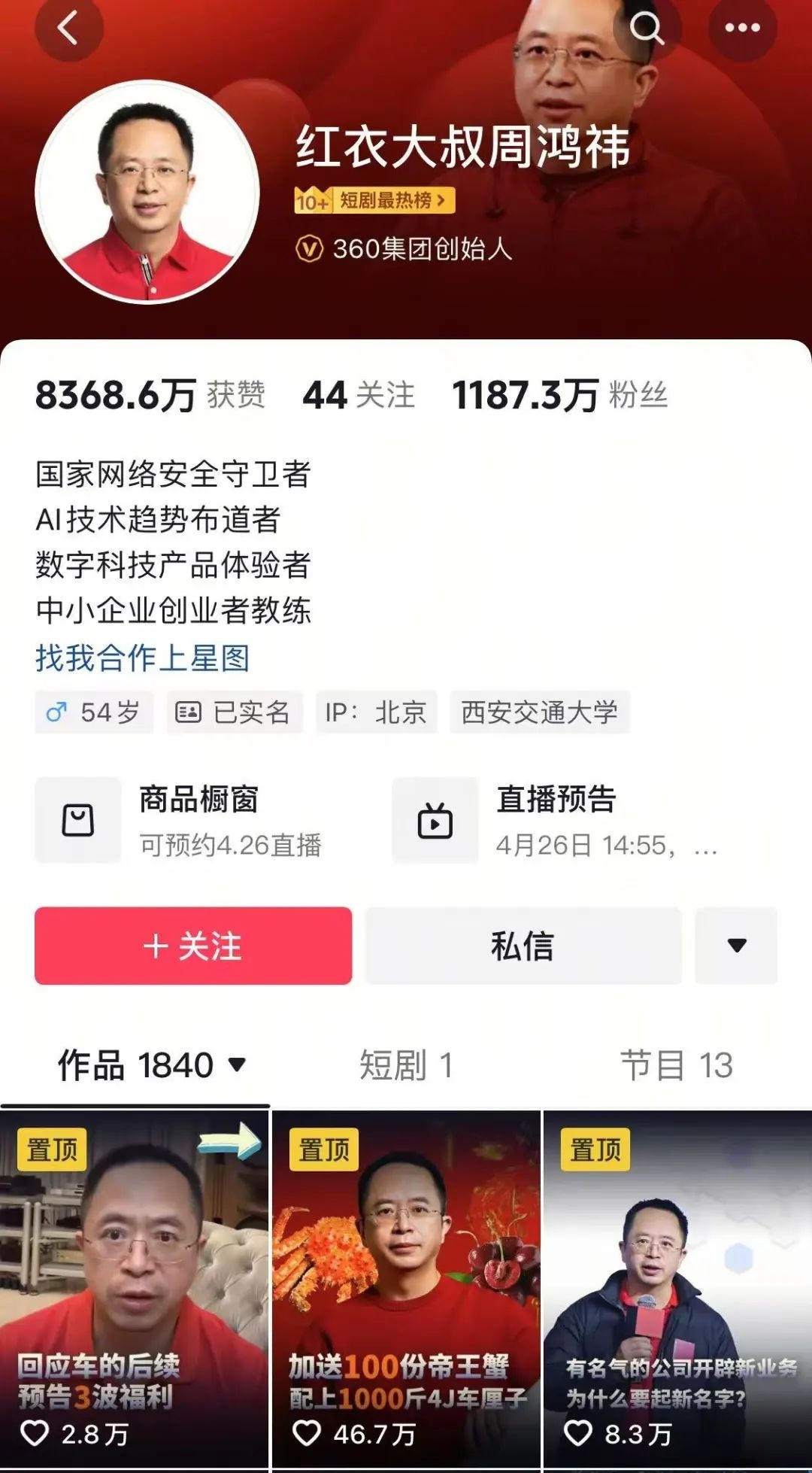
Task: Open the 西安交通大学 school tag
Action: (539, 712)
